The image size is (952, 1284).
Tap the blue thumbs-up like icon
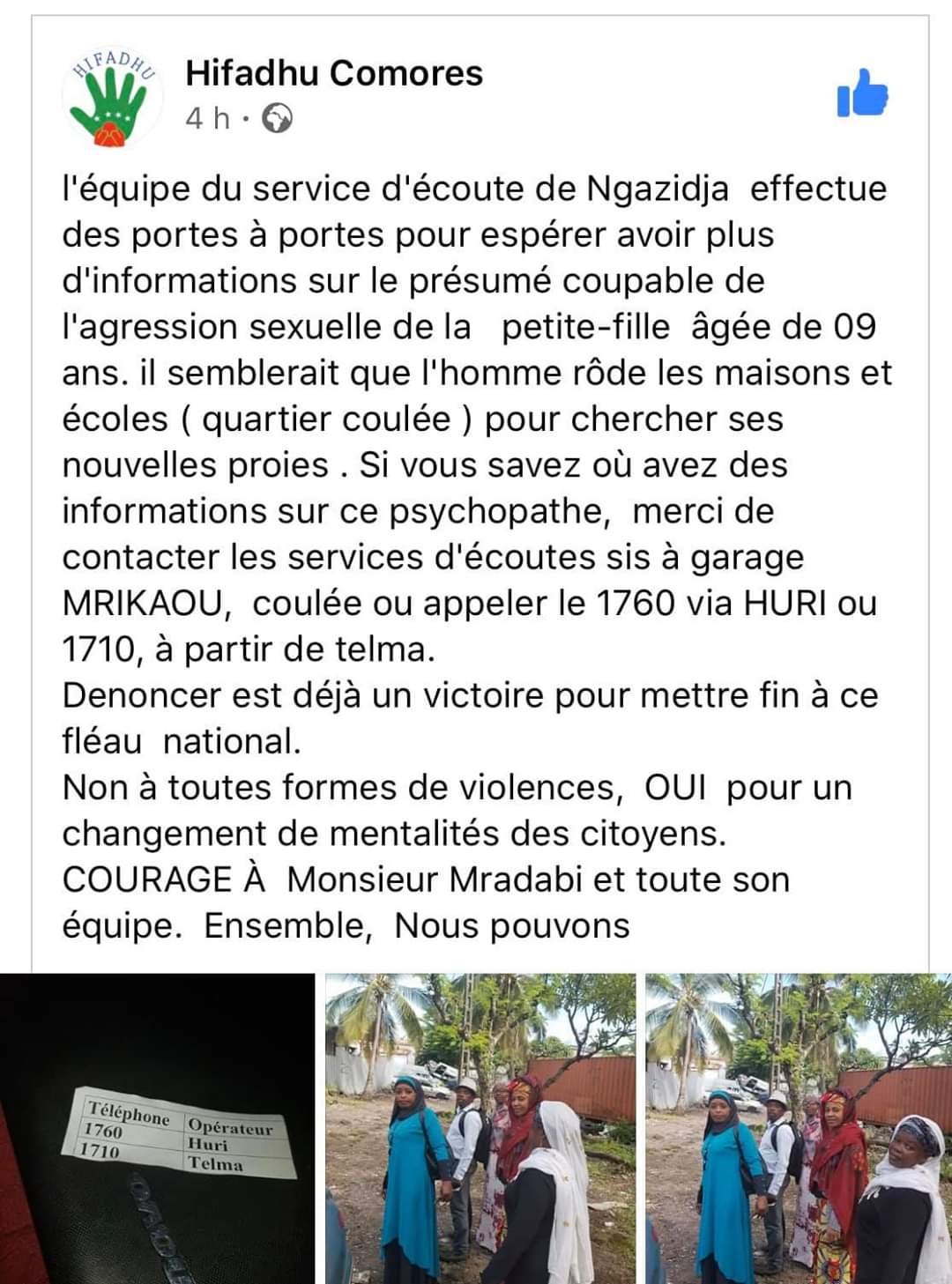862,94
